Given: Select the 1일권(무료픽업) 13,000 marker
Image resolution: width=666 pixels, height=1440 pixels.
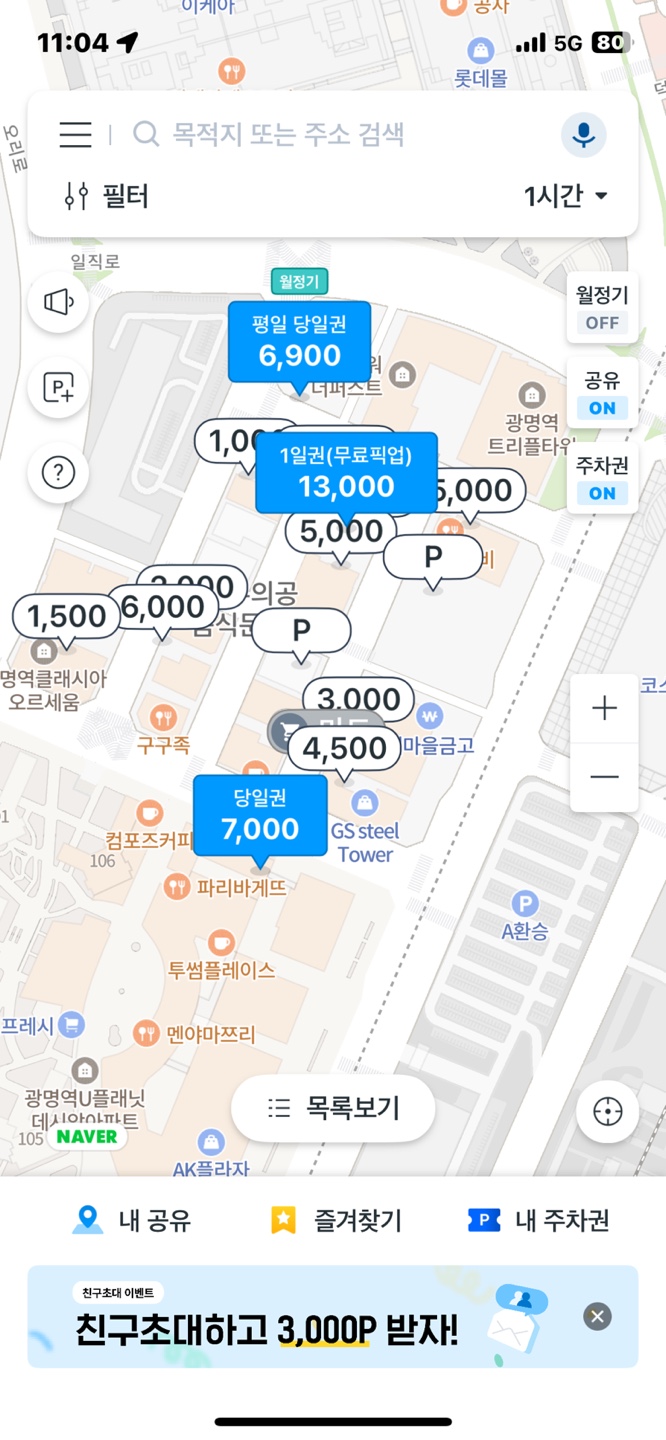Looking at the screenshot, I should pyautogui.click(x=346, y=473).
